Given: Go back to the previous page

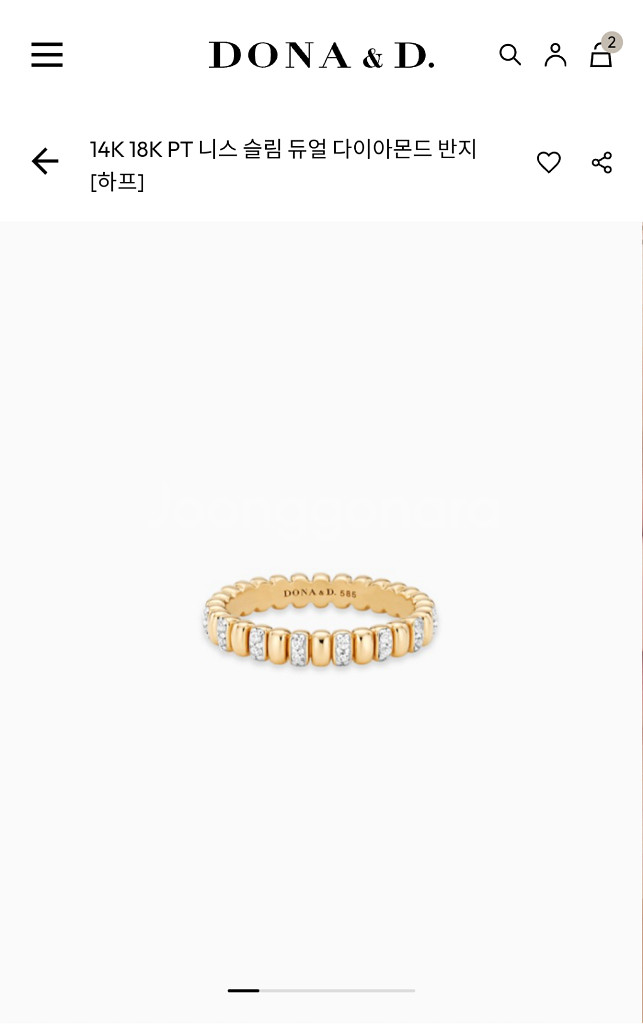Looking at the screenshot, I should [45, 162].
